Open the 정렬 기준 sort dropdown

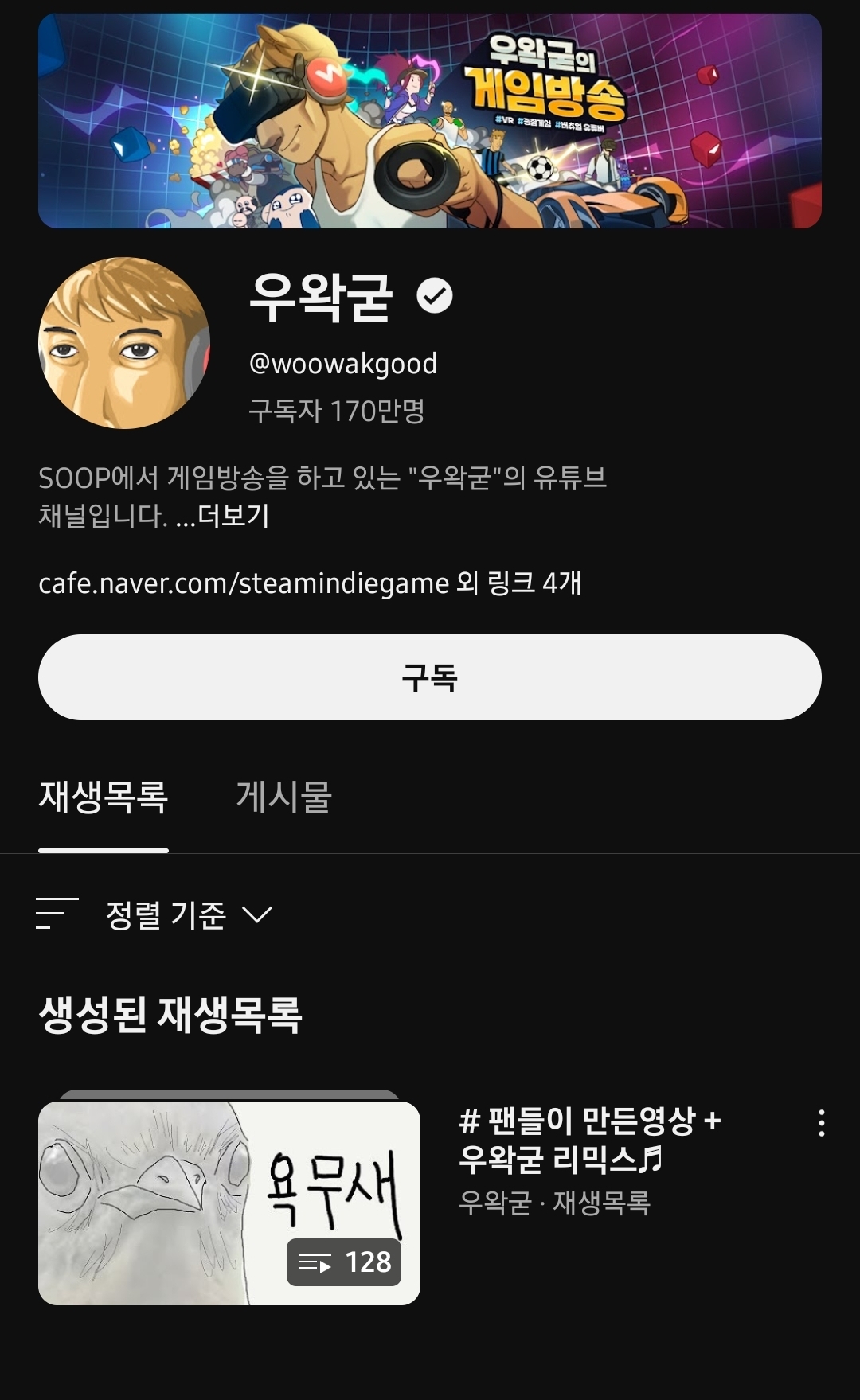click(154, 914)
